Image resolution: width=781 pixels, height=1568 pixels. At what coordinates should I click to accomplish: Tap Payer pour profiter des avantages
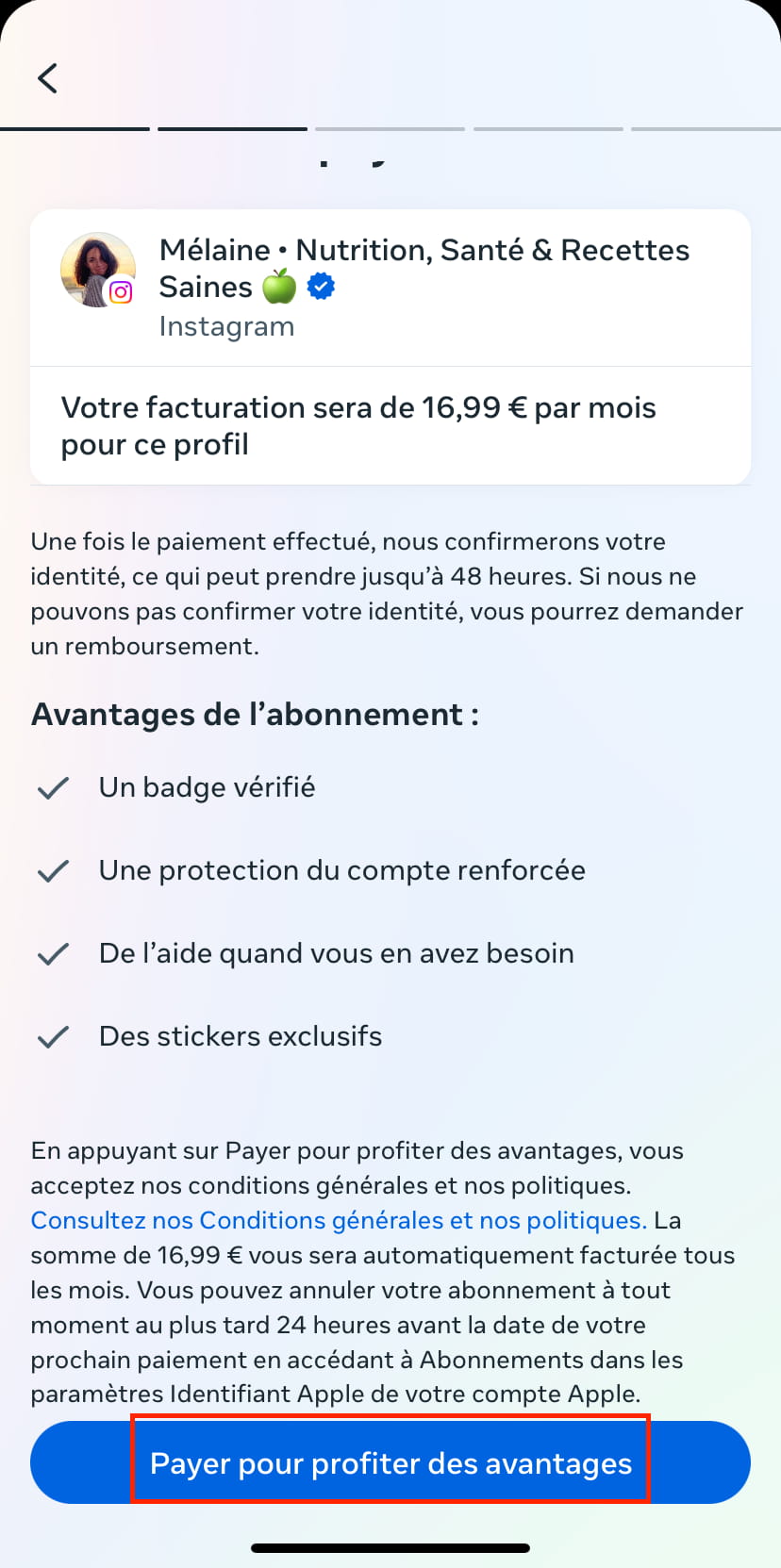390,1462
